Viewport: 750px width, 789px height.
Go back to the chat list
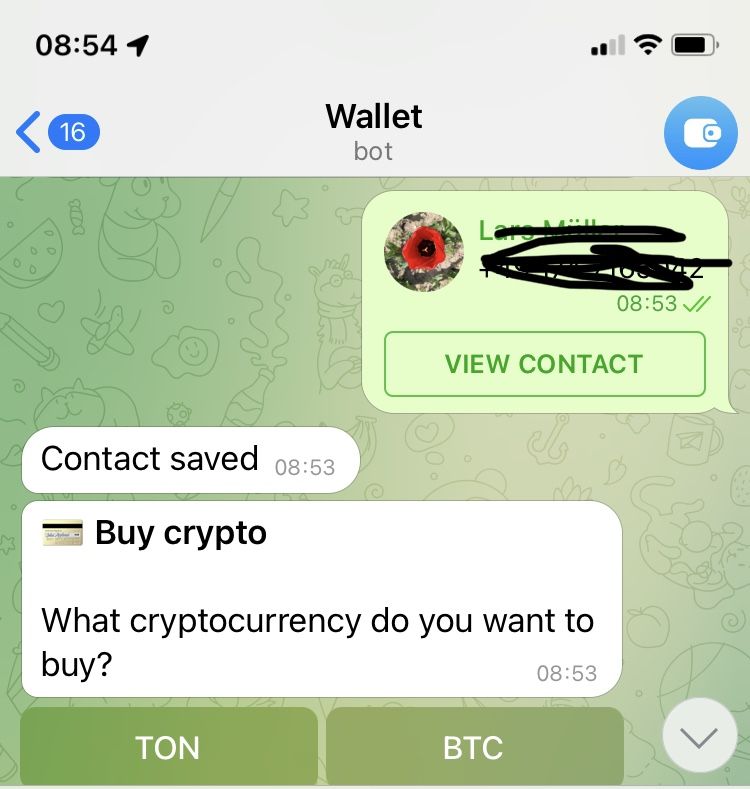point(57,132)
